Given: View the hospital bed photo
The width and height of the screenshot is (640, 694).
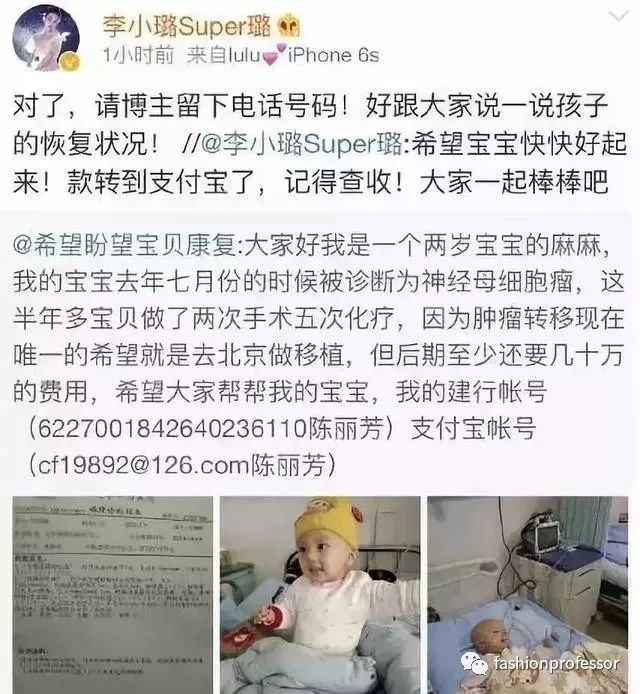Looking at the screenshot, I should click(x=528, y=595).
